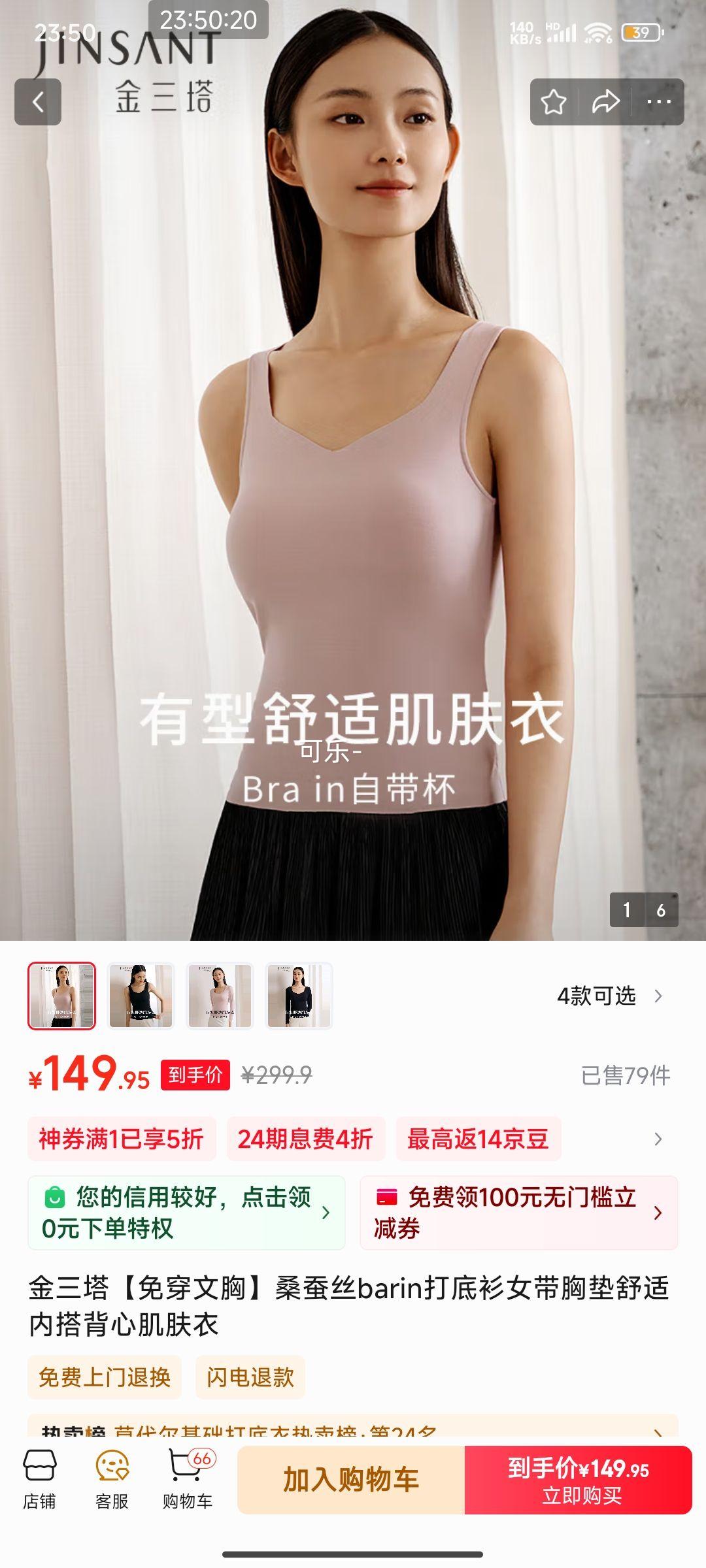Share this product

click(x=605, y=102)
